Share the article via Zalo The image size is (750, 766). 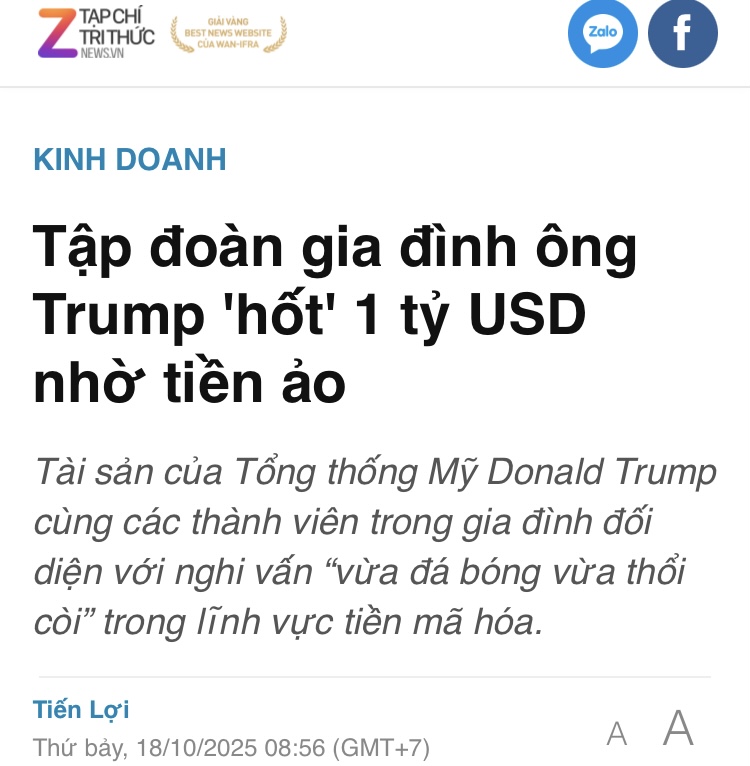(x=602, y=33)
